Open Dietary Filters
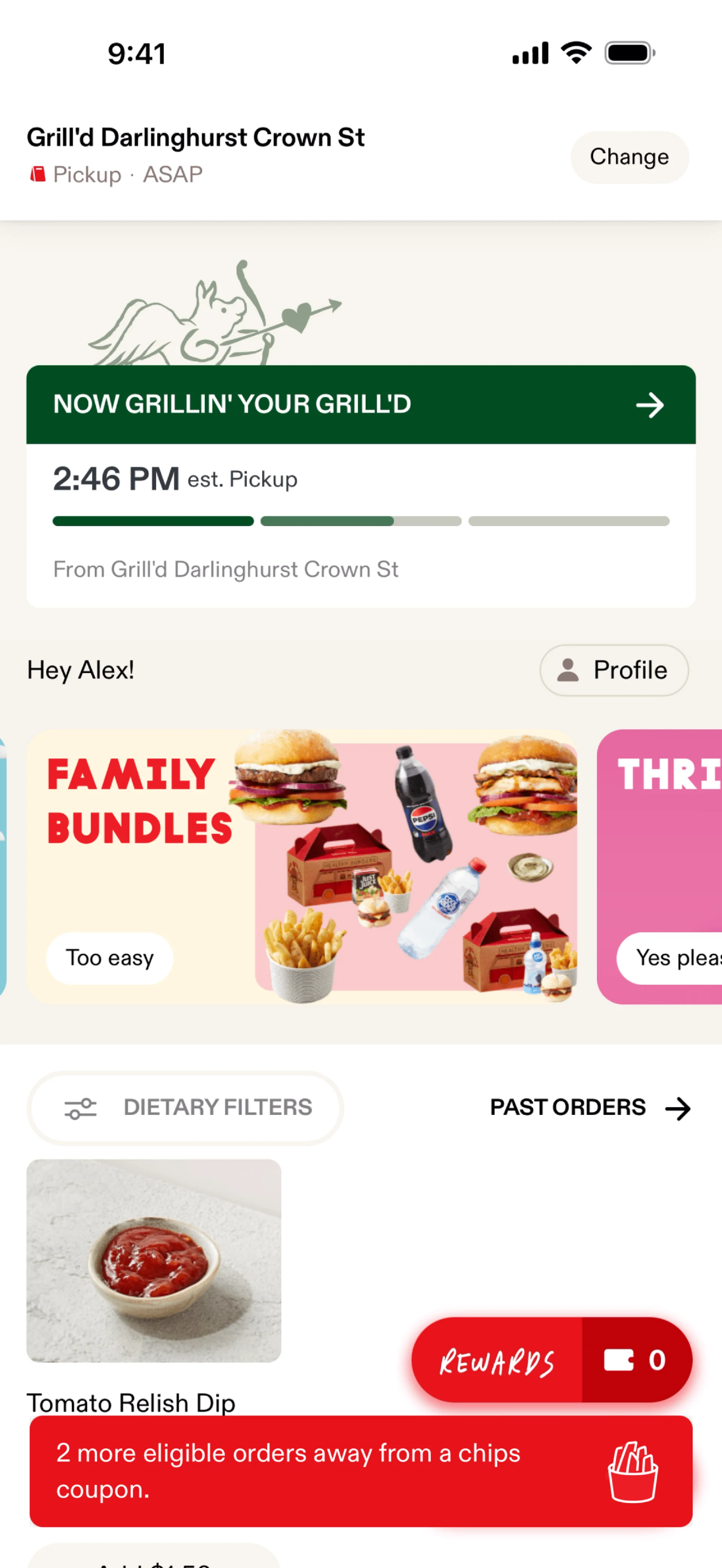This screenshot has width=722, height=1568. tap(185, 1107)
